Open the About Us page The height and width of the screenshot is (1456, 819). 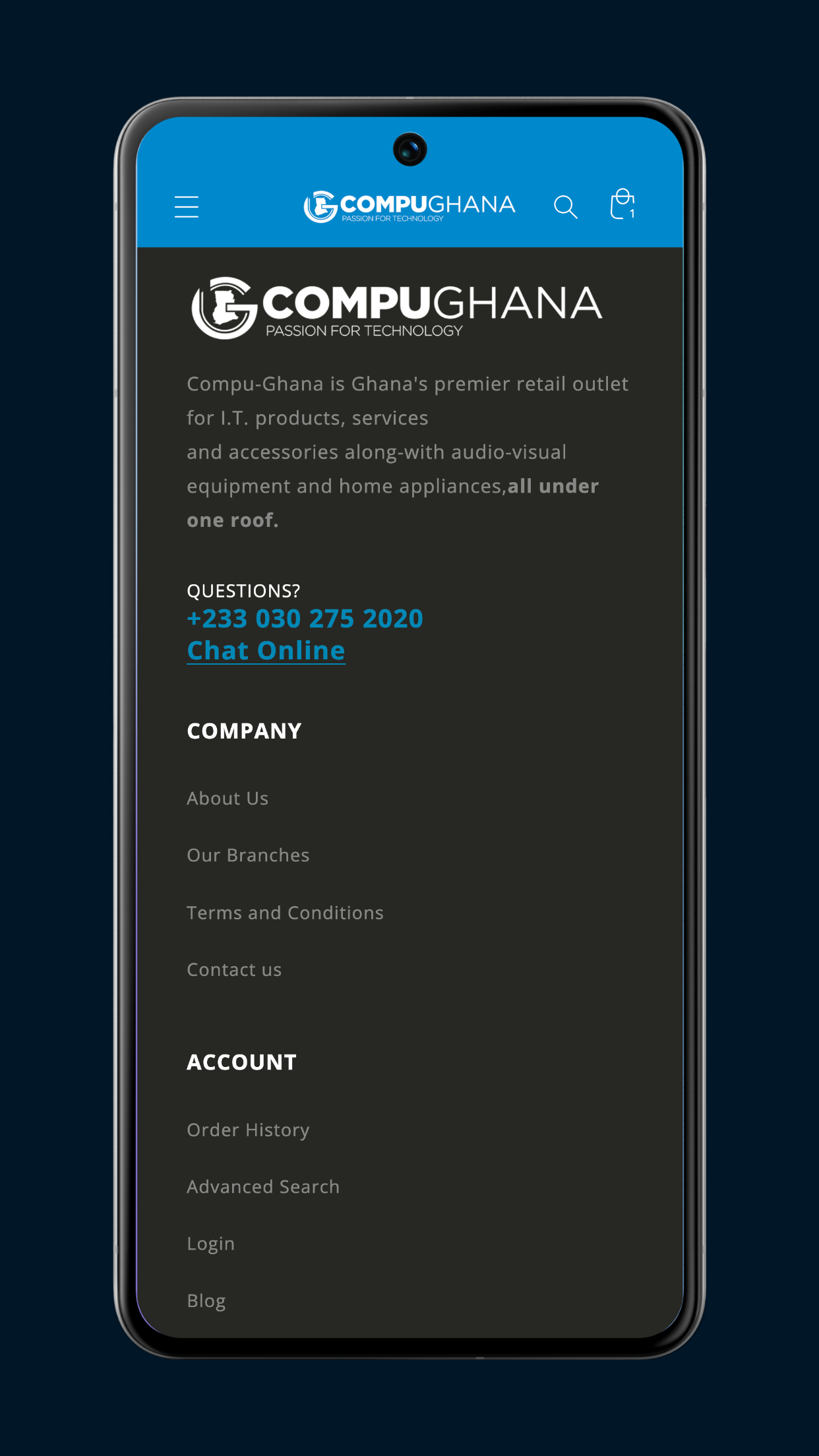(x=228, y=799)
